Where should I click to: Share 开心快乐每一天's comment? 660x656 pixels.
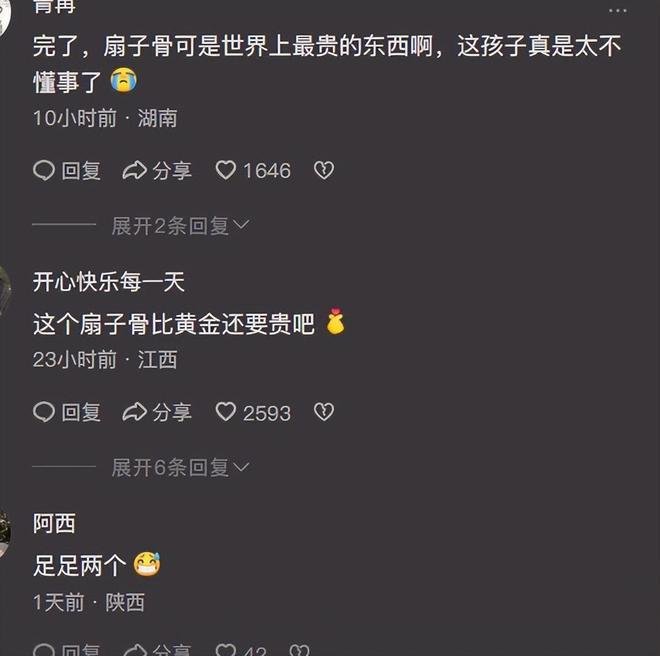coord(157,412)
